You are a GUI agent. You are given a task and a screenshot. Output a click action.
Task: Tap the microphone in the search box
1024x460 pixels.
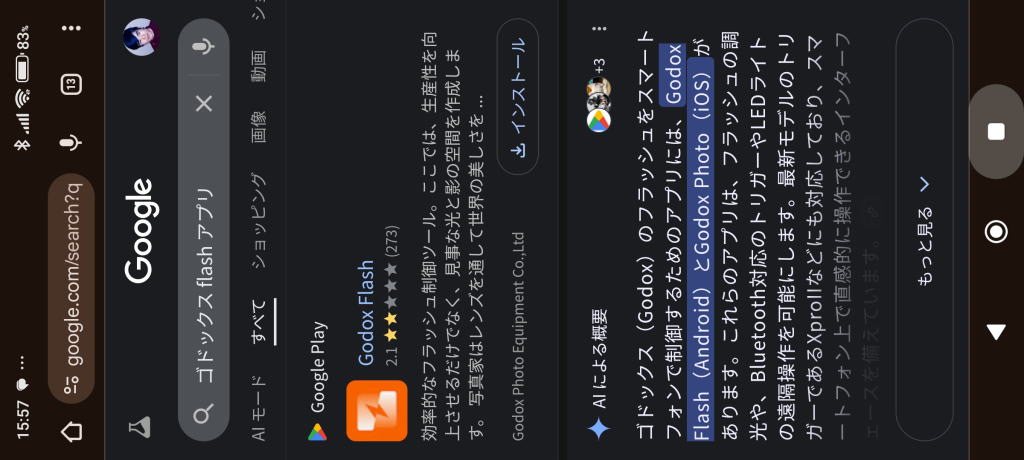point(204,46)
